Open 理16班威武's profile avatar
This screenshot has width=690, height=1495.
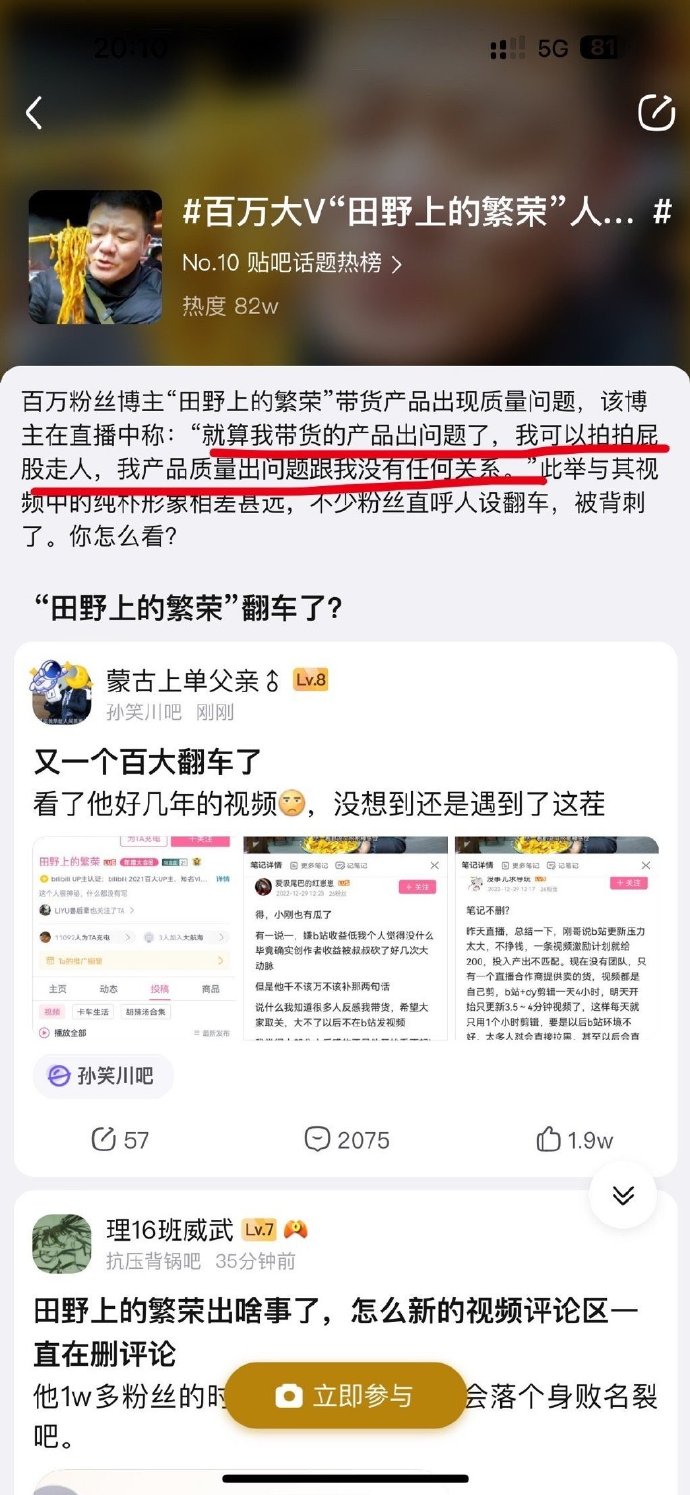62,1243
